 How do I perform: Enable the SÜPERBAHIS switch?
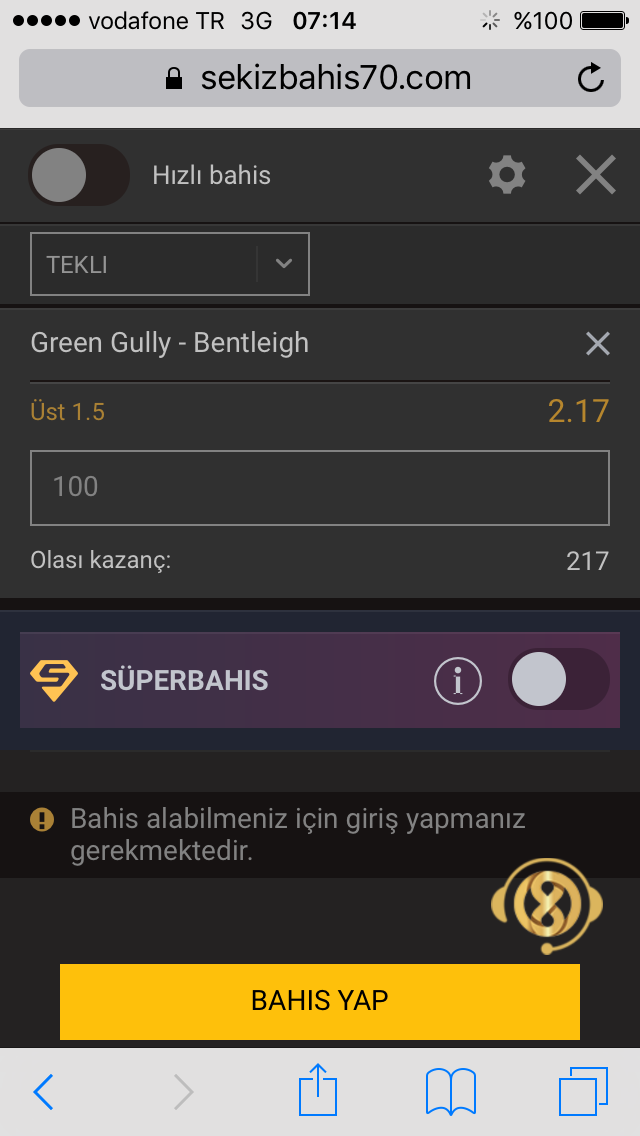click(x=558, y=680)
